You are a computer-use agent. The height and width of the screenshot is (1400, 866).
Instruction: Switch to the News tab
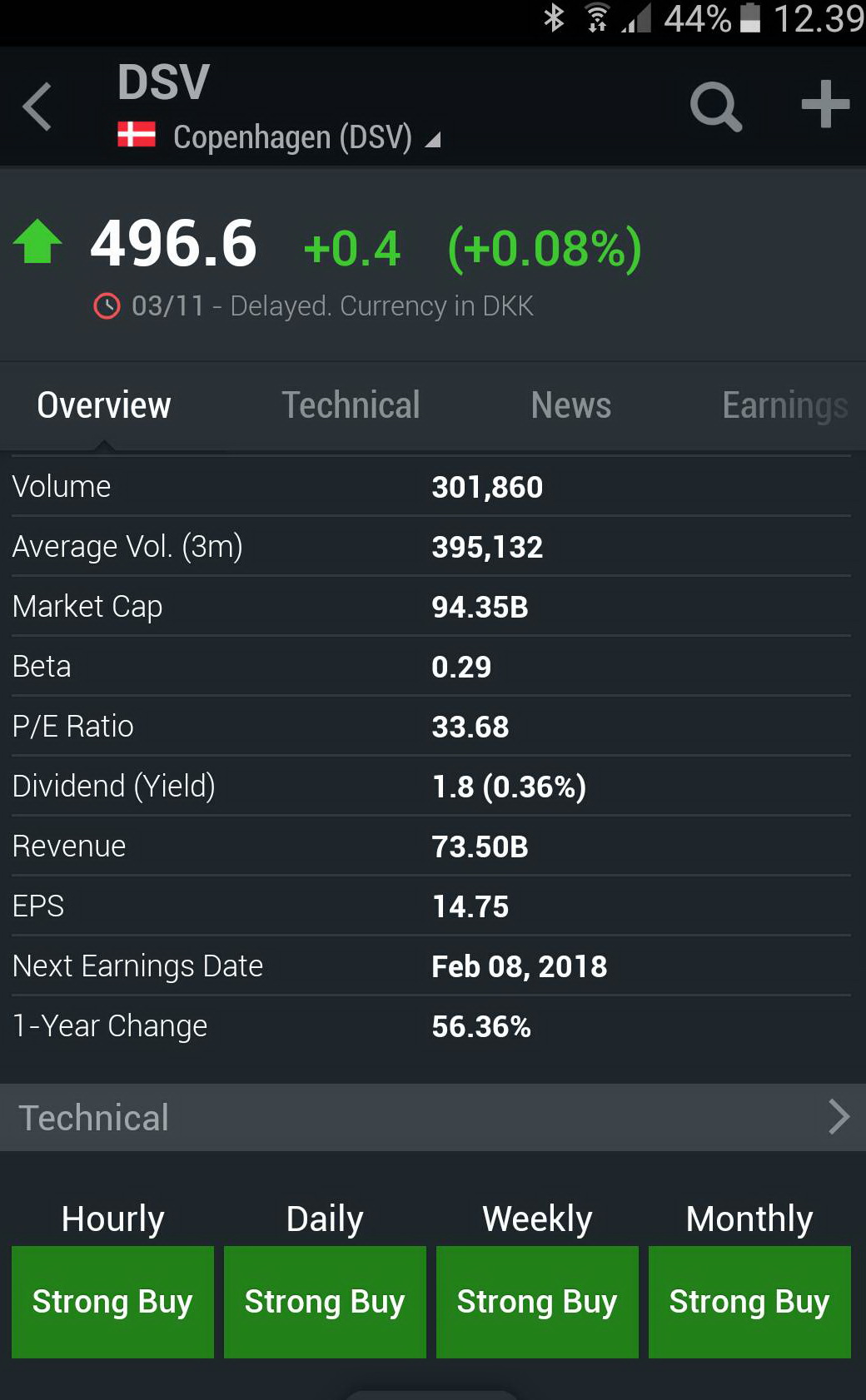coord(571,405)
